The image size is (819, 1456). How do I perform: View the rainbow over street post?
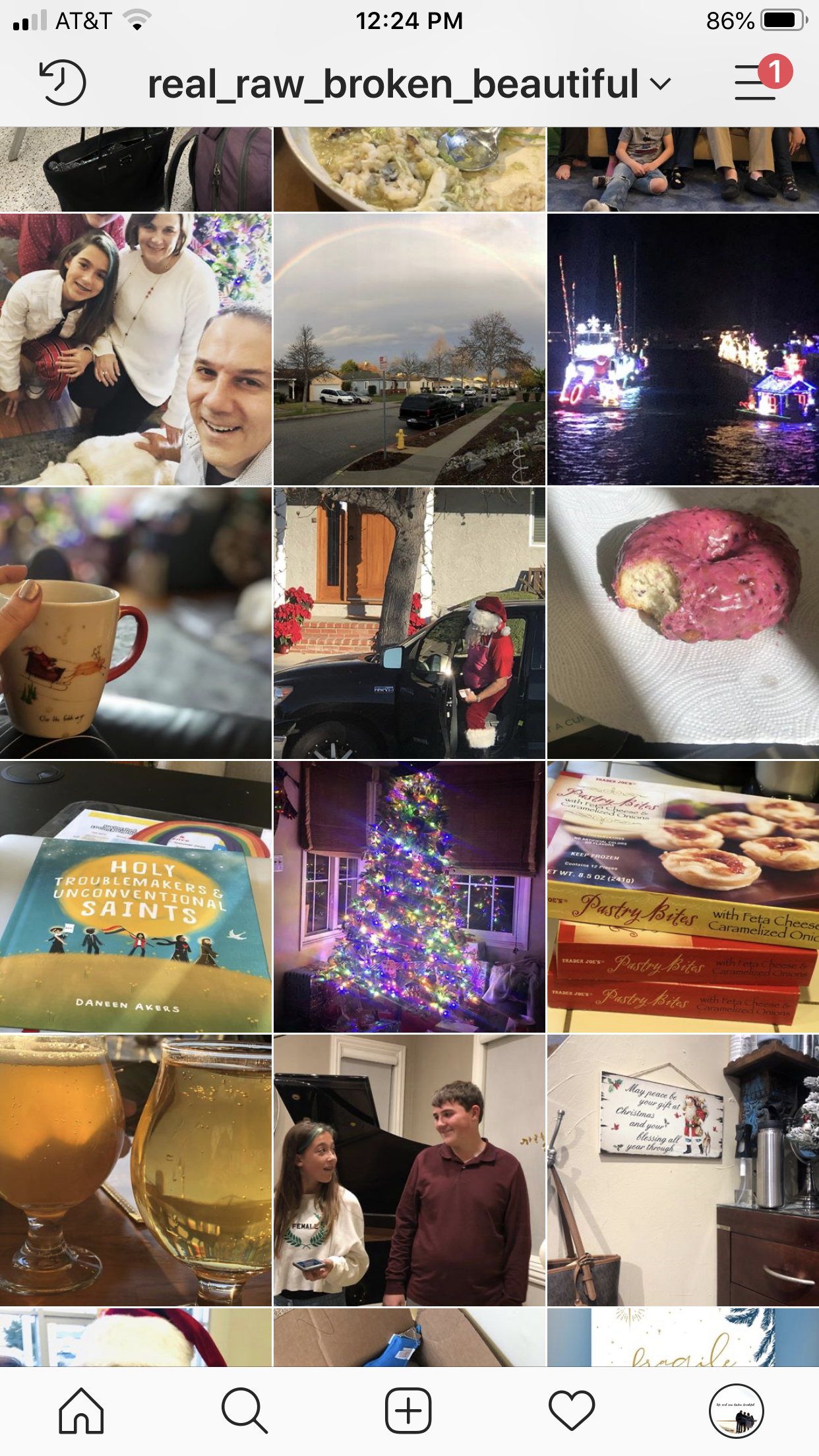(x=409, y=349)
